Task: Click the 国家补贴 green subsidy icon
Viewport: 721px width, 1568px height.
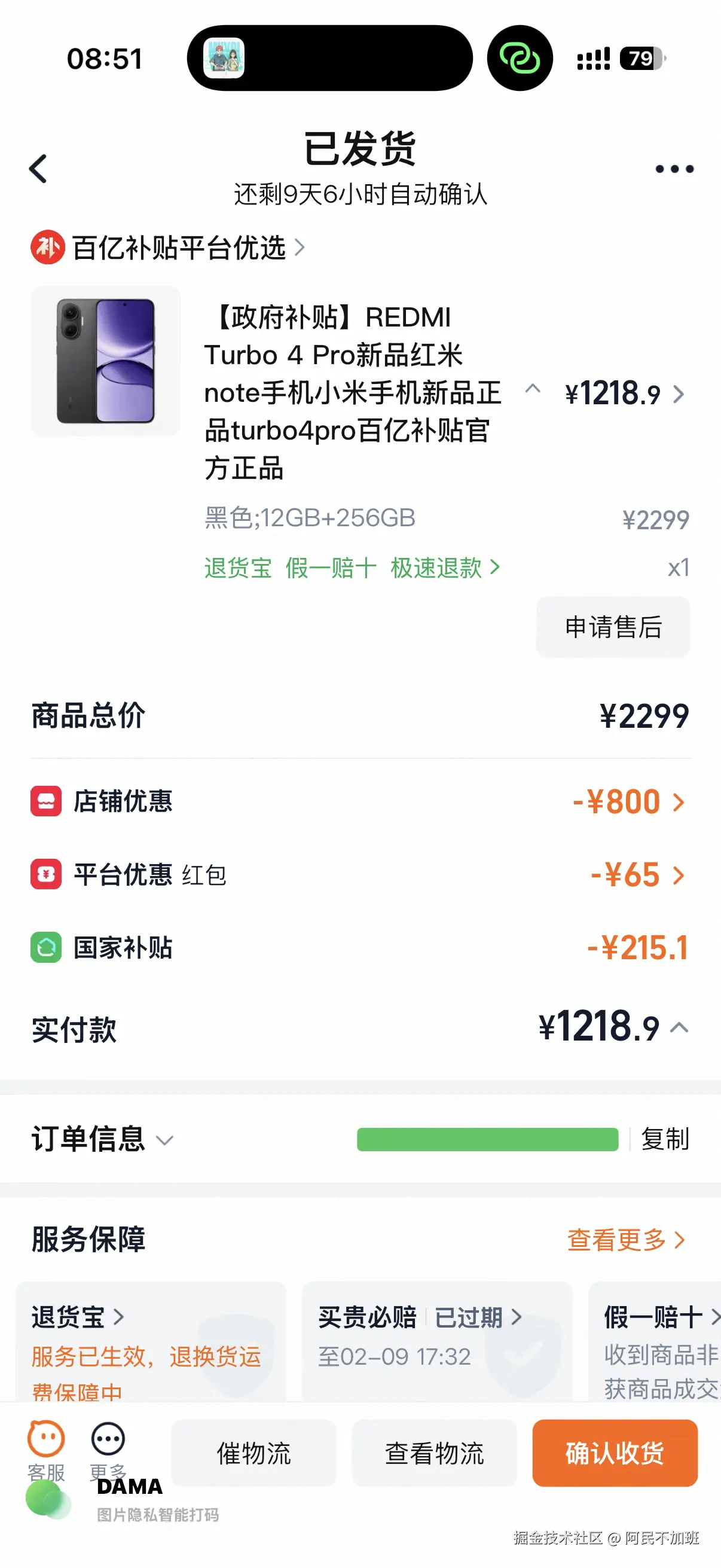Action: tap(45, 947)
